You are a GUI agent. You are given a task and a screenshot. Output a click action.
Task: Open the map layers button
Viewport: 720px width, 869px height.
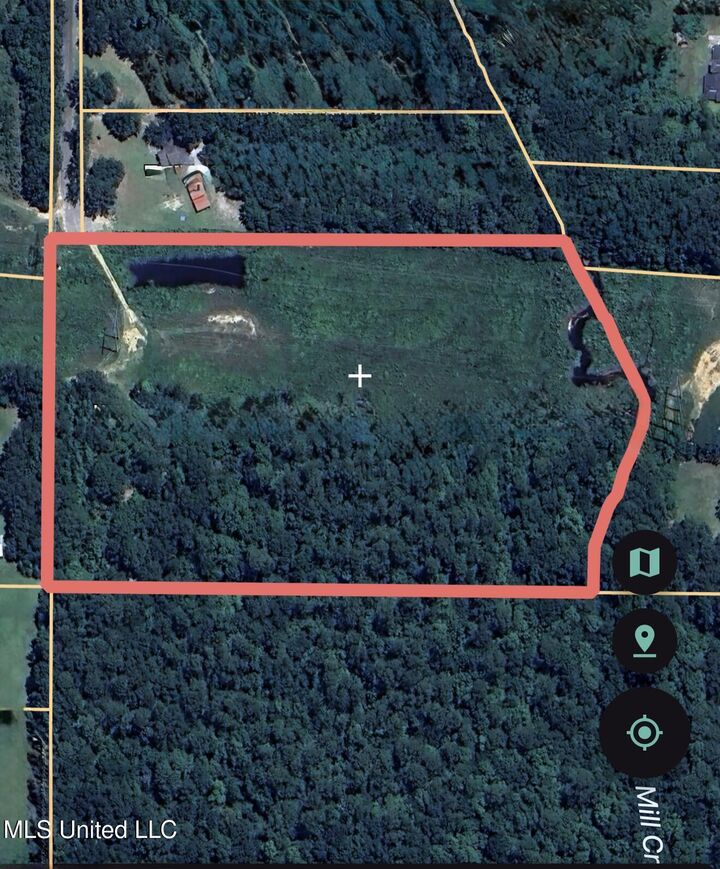tap(645, 562)
